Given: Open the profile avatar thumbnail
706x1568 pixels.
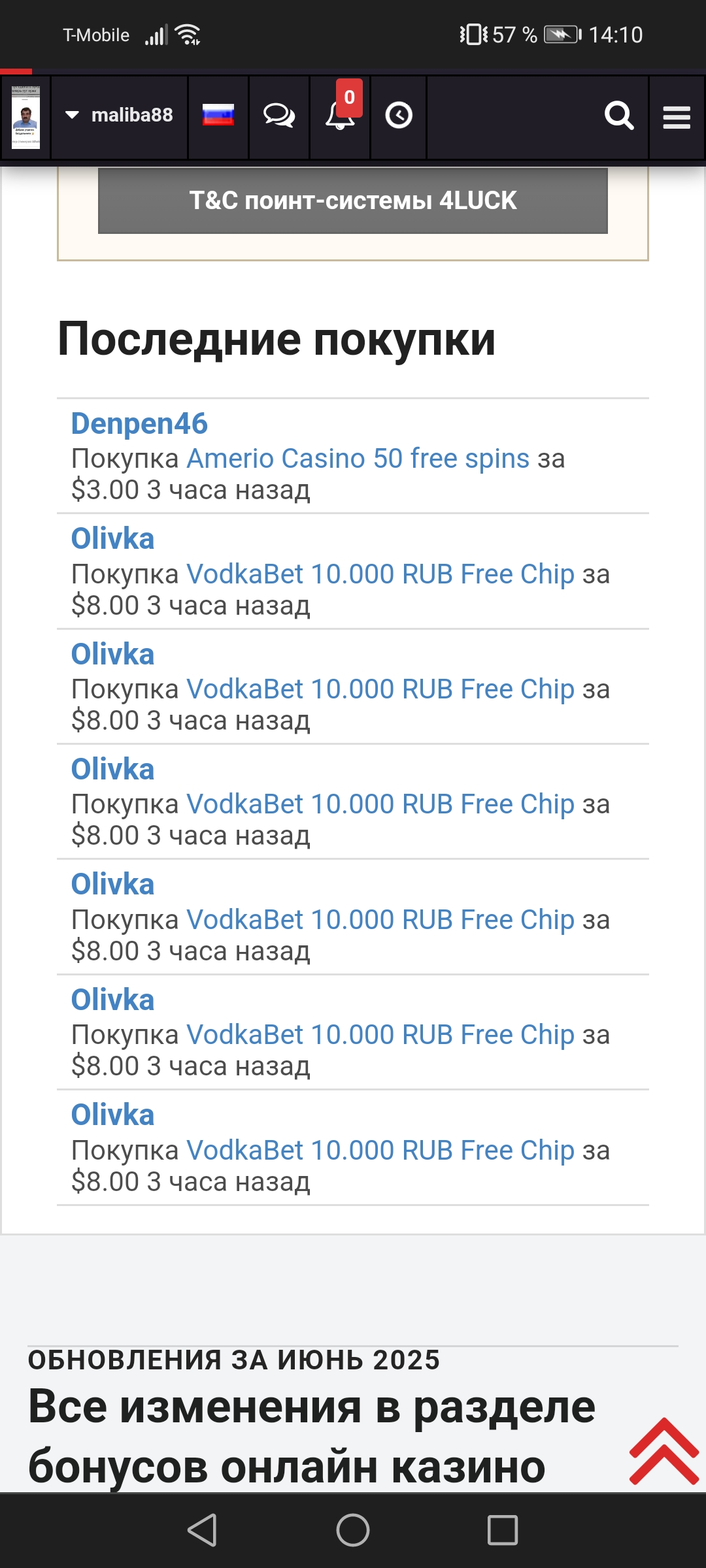Looking at the screenshot, I should point(26,118).
